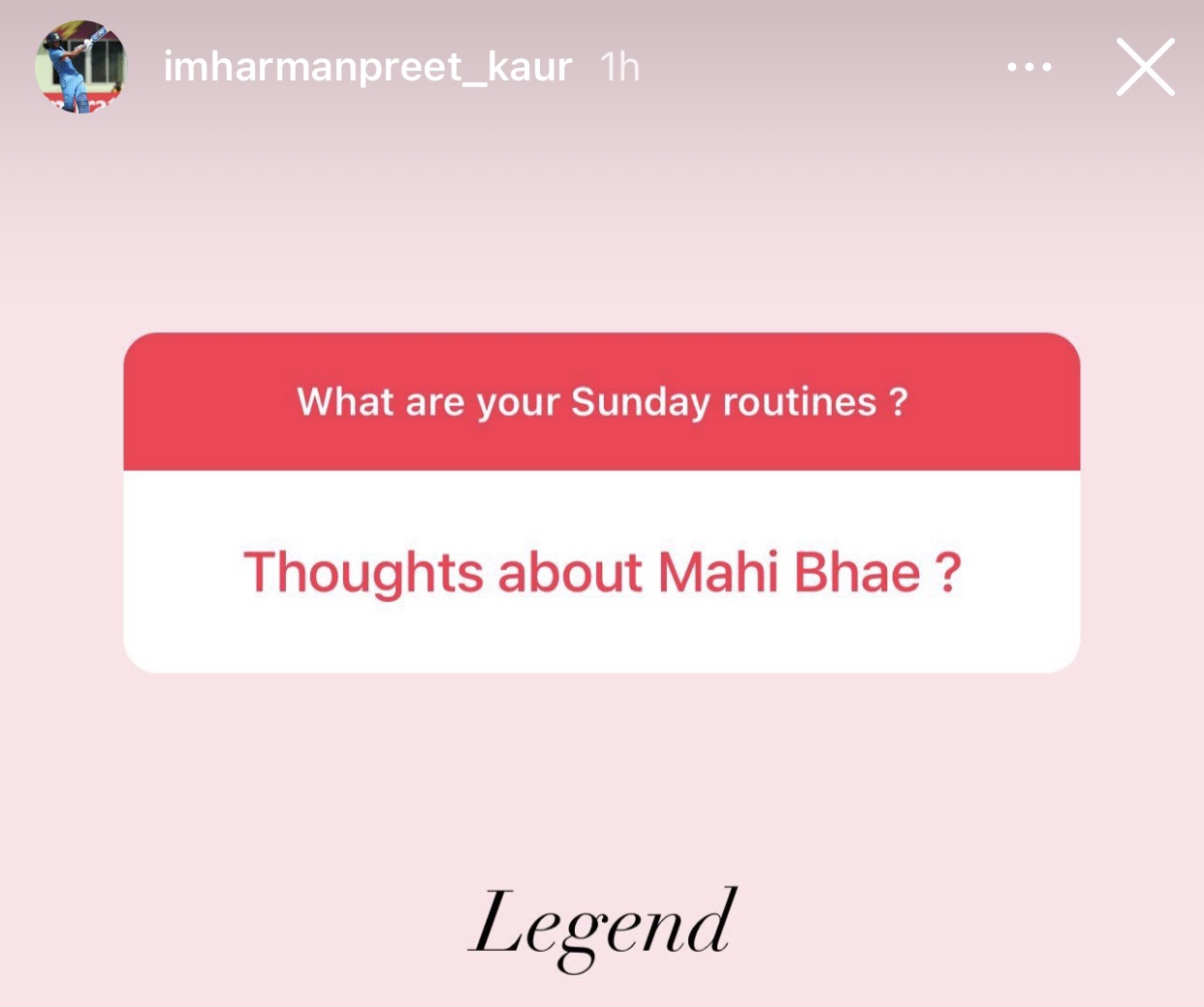
Task: Open the three-dot more options menu
Action: [1029, 67]
